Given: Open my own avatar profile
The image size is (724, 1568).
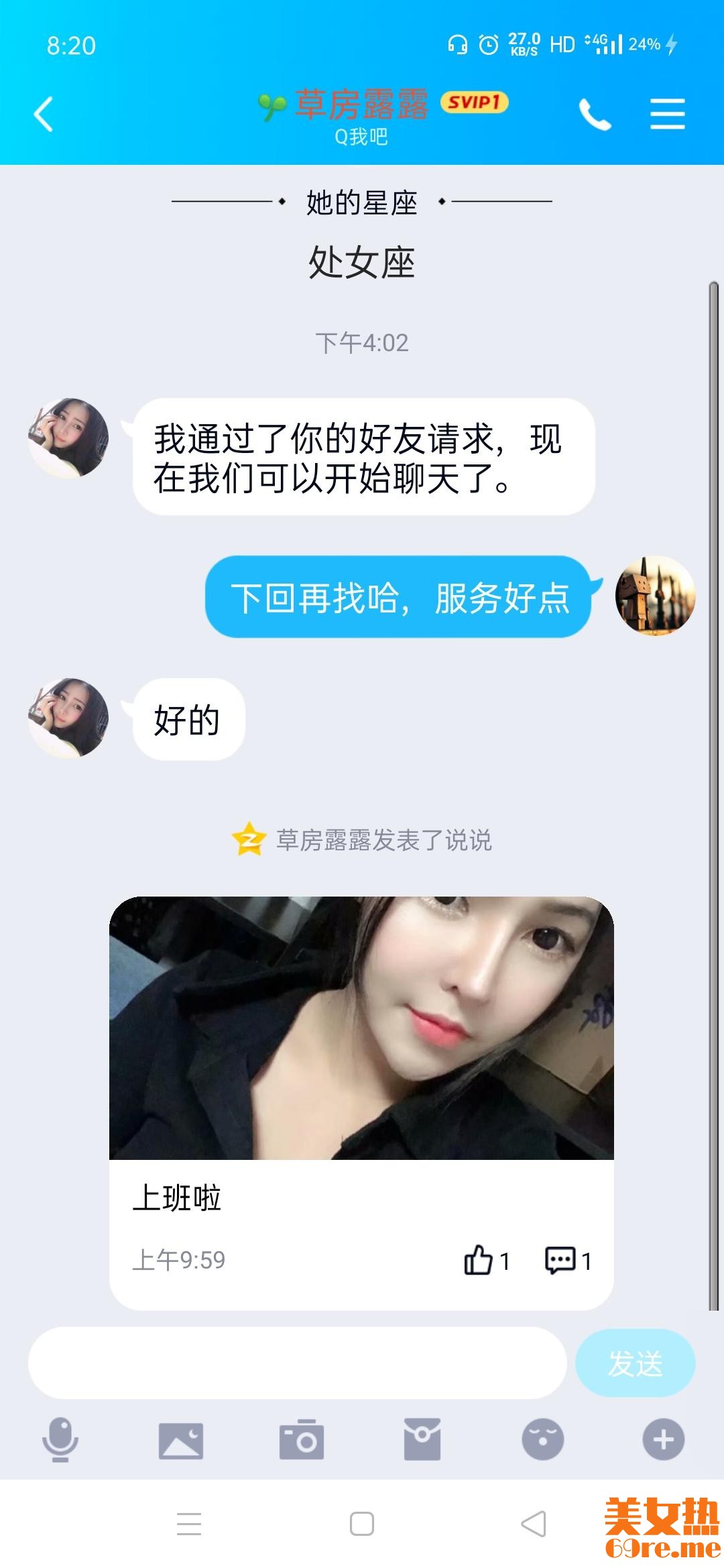Looking at the screenshot, I should 655,595.
